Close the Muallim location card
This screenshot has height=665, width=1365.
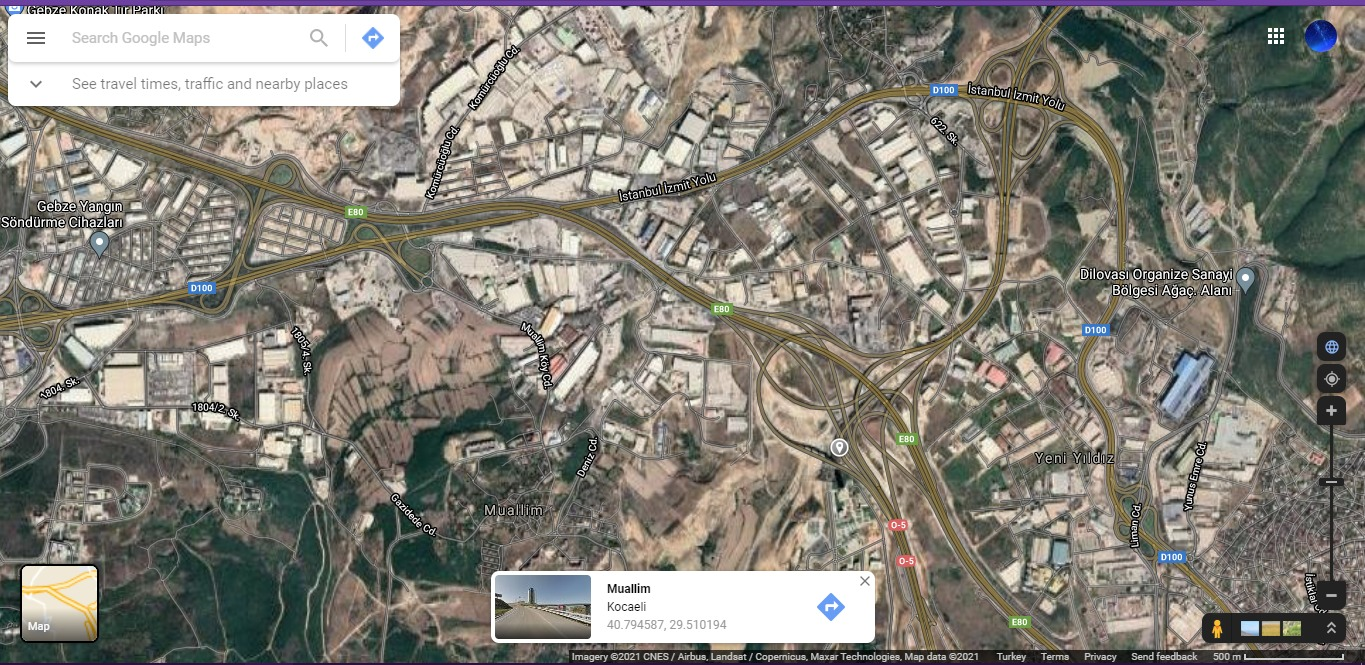tap(865, 581)
